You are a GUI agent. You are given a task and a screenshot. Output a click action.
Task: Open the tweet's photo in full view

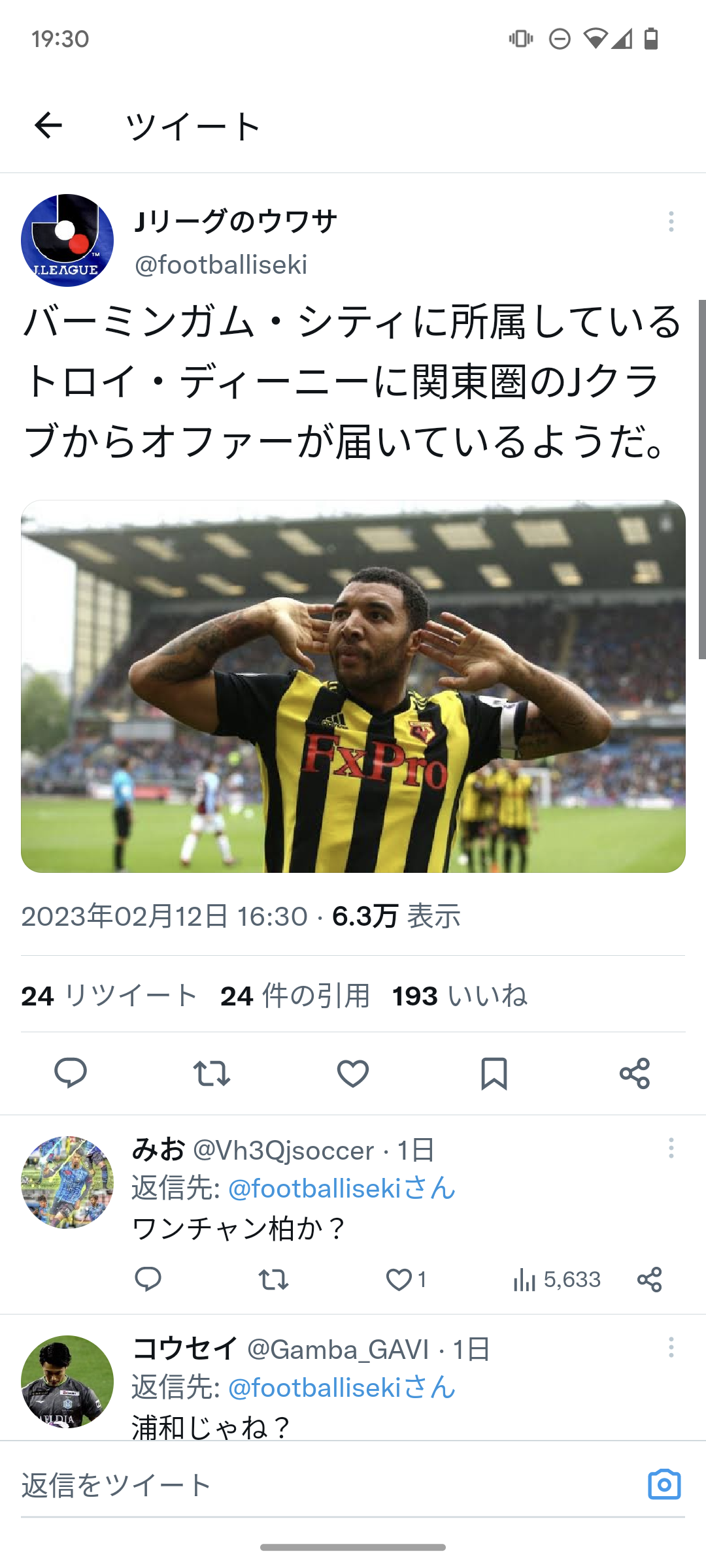pos(353,686)
